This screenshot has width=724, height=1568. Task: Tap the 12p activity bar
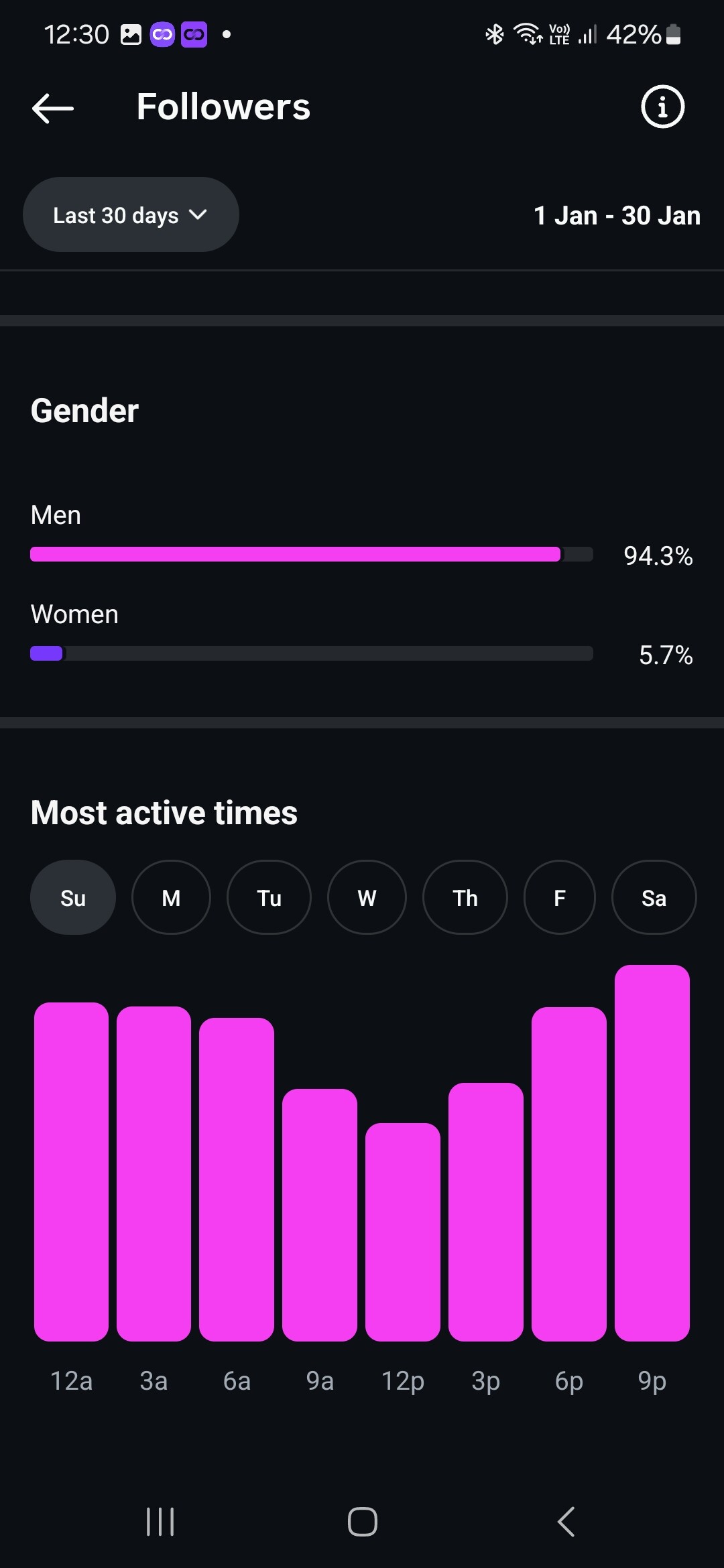[402, 1232]
